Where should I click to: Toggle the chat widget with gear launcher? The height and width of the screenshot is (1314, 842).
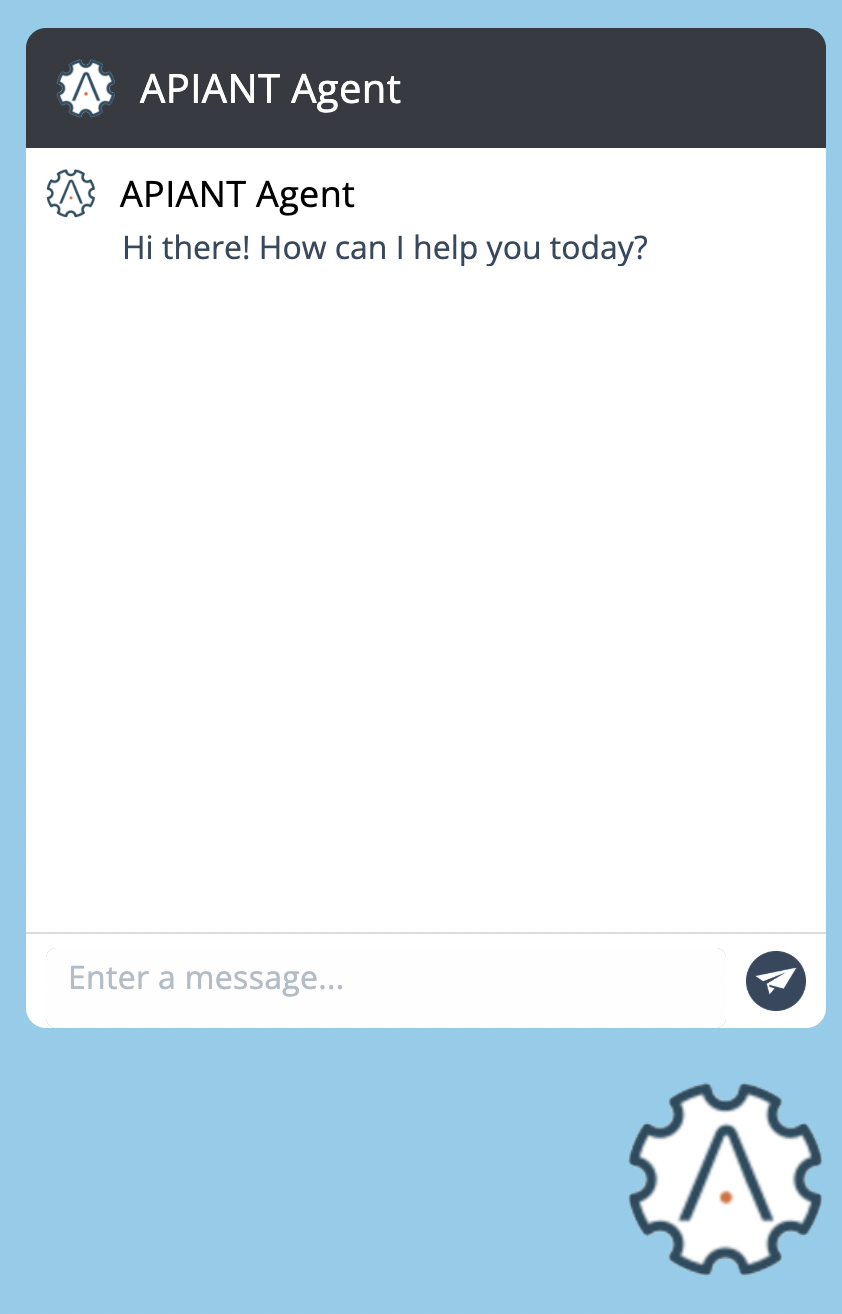click(726, 1178)
